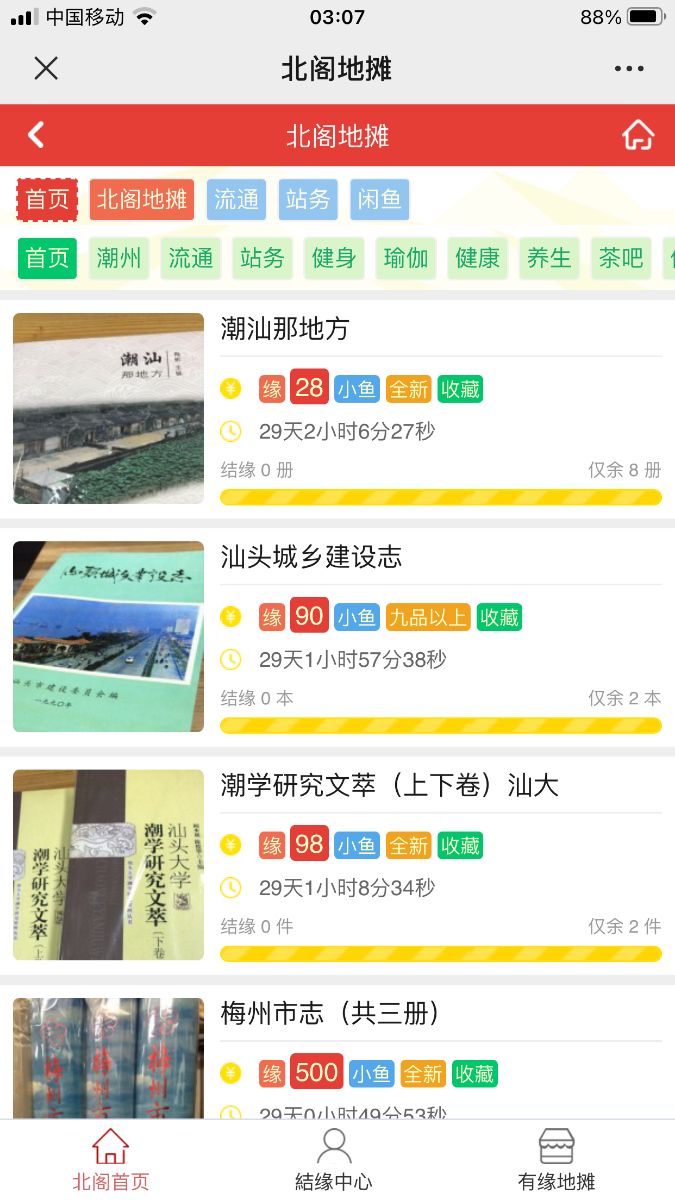The image size is (675, 1200).
Task: Open 梅州市志（共三册） listing
Action: [330, 1013]
